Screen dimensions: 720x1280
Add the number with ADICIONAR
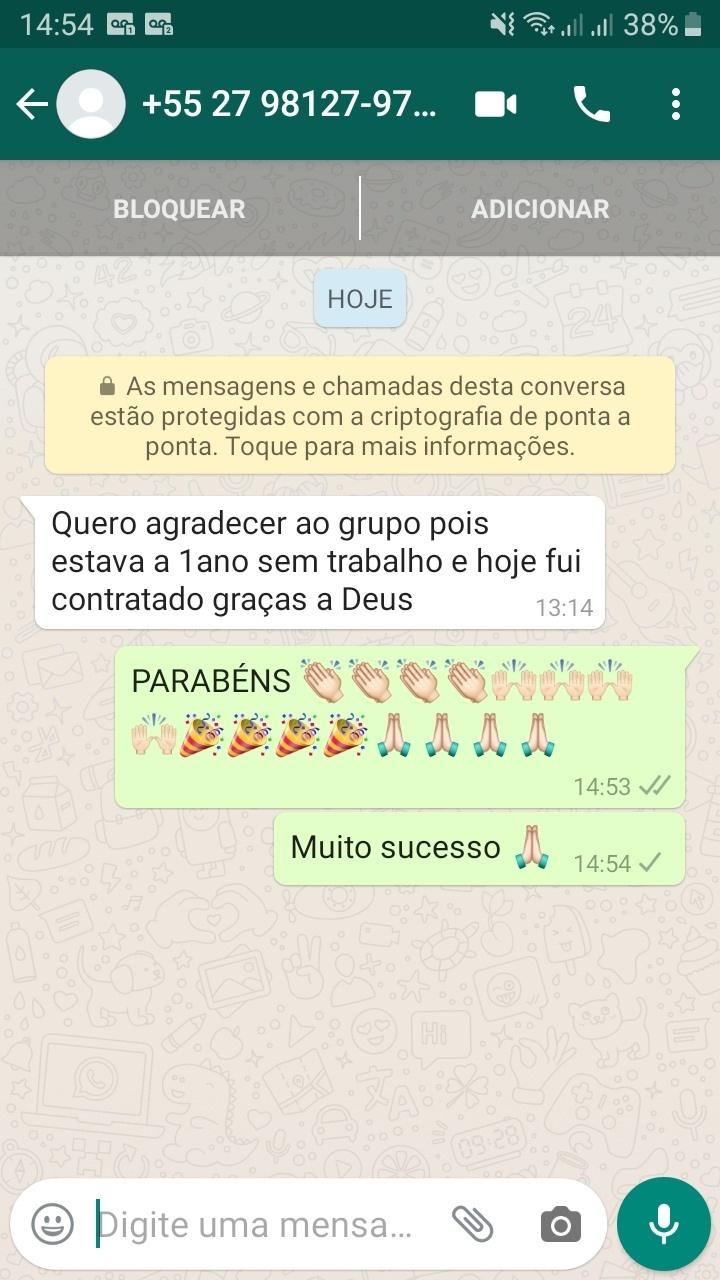(540, 208)
